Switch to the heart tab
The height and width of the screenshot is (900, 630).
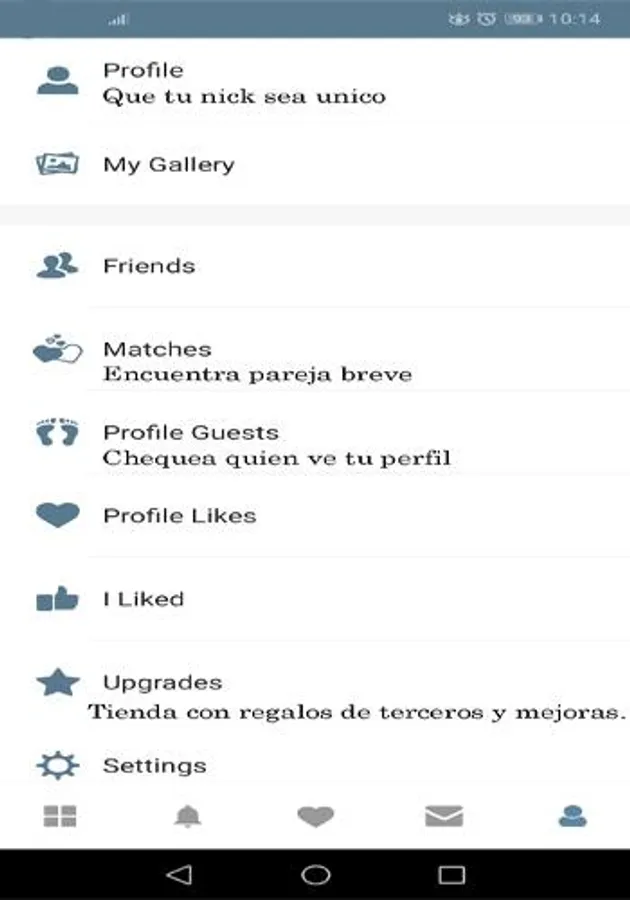tap(315, 817)
